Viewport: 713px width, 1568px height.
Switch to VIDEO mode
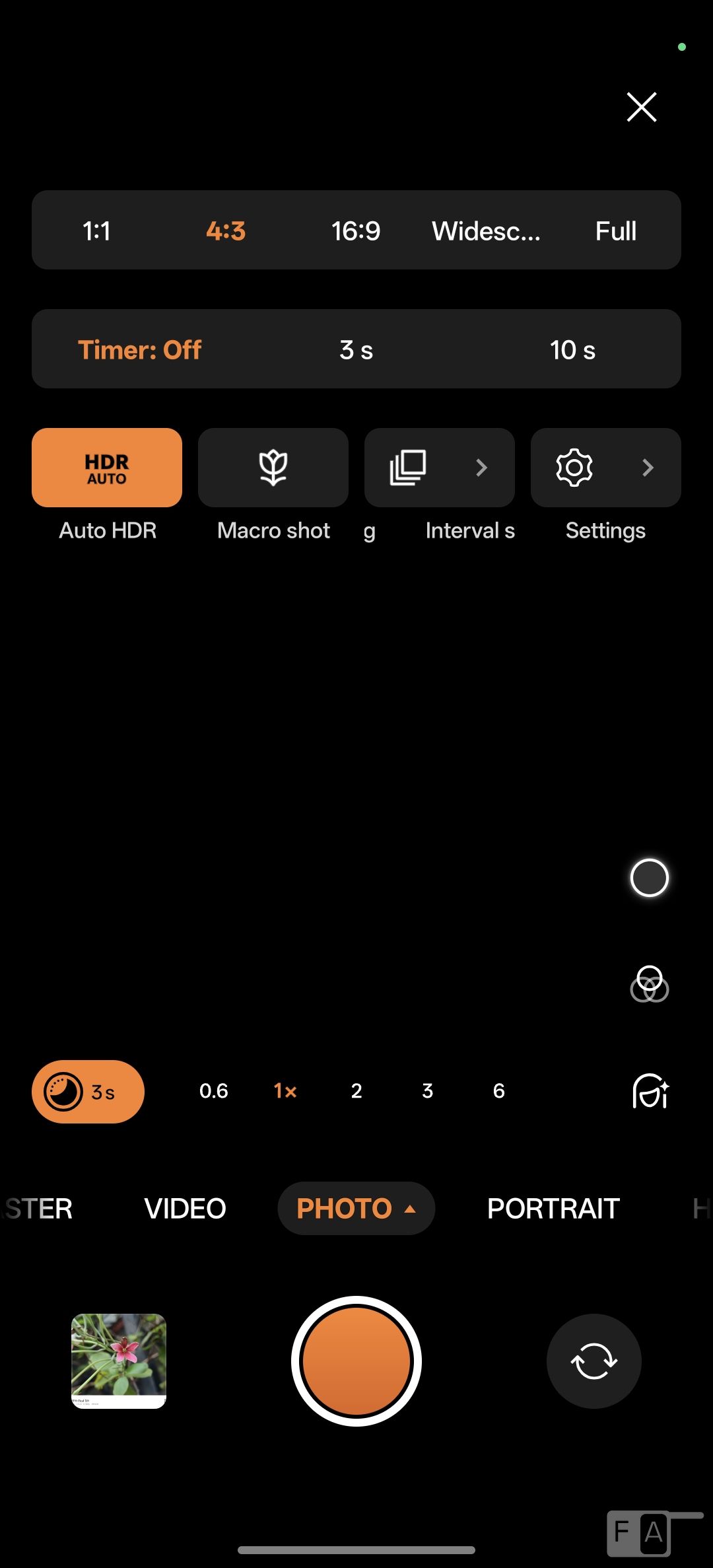[185, 1209]
